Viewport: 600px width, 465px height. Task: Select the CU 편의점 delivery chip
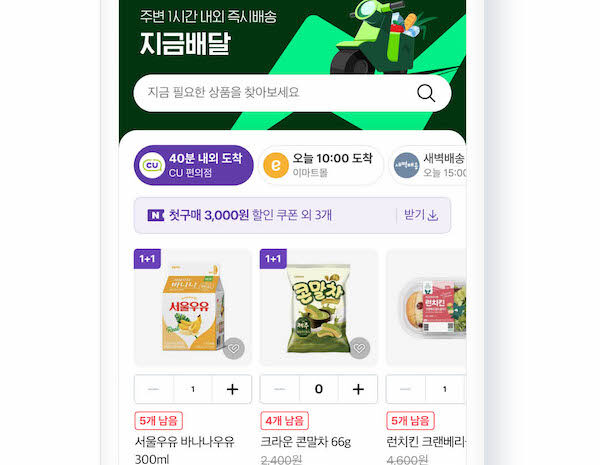[x=193, y=165]
